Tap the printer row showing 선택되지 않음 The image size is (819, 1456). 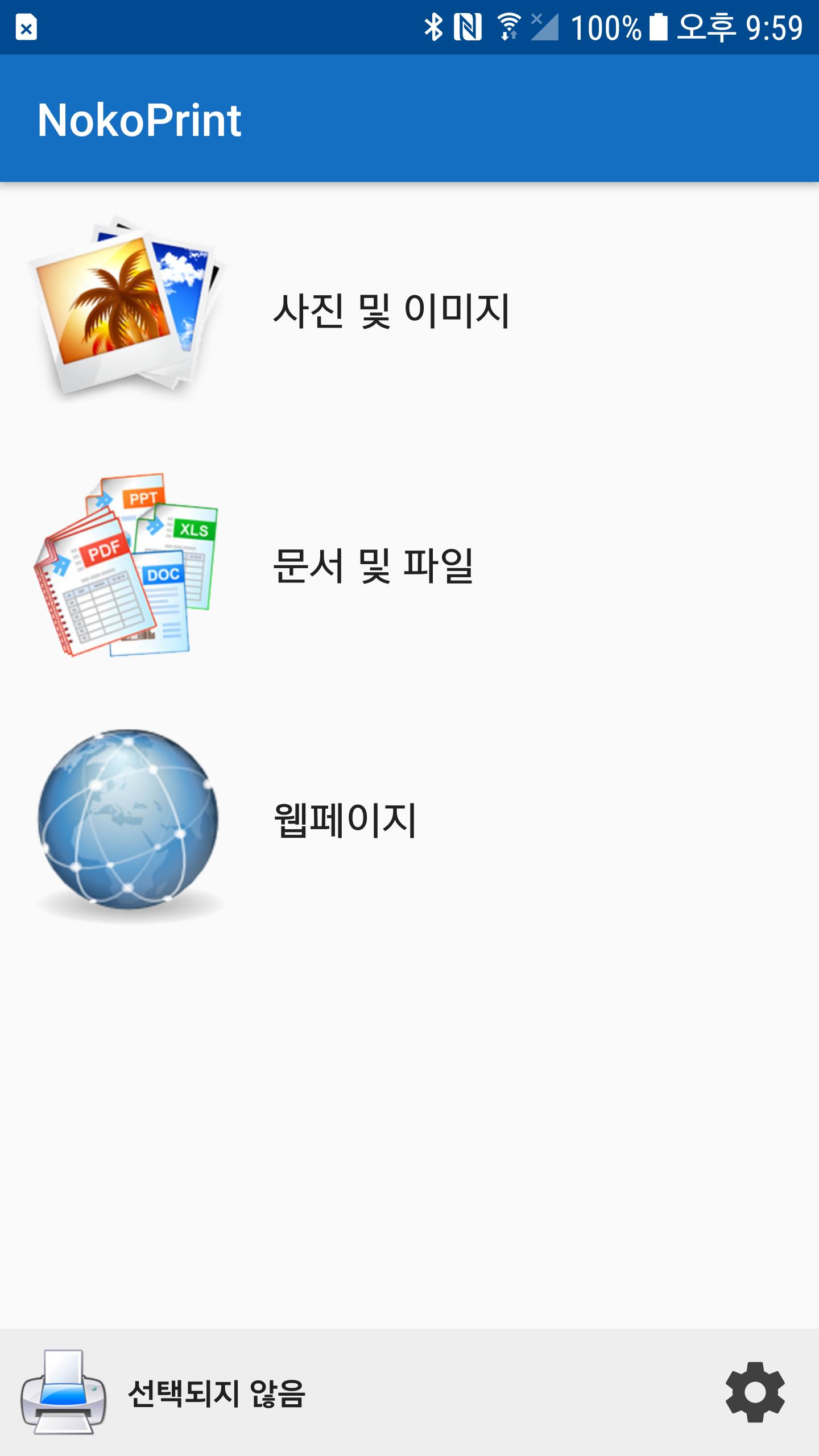pos(216,1393)
